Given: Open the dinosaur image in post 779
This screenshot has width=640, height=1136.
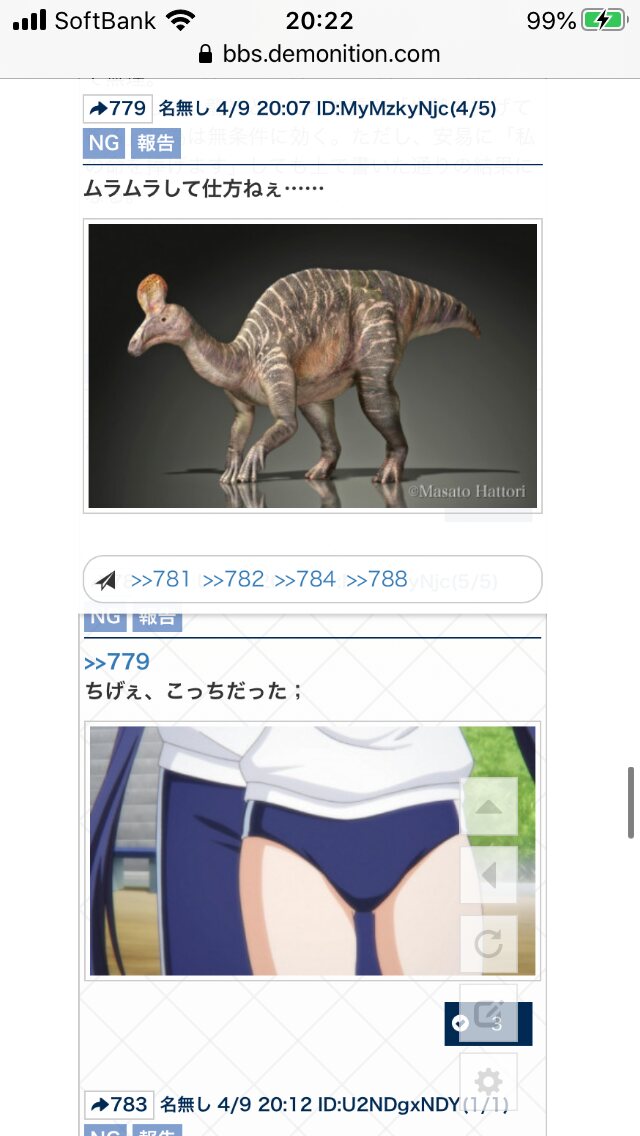Looking at the screenshot, I should (x=312, y=366).
